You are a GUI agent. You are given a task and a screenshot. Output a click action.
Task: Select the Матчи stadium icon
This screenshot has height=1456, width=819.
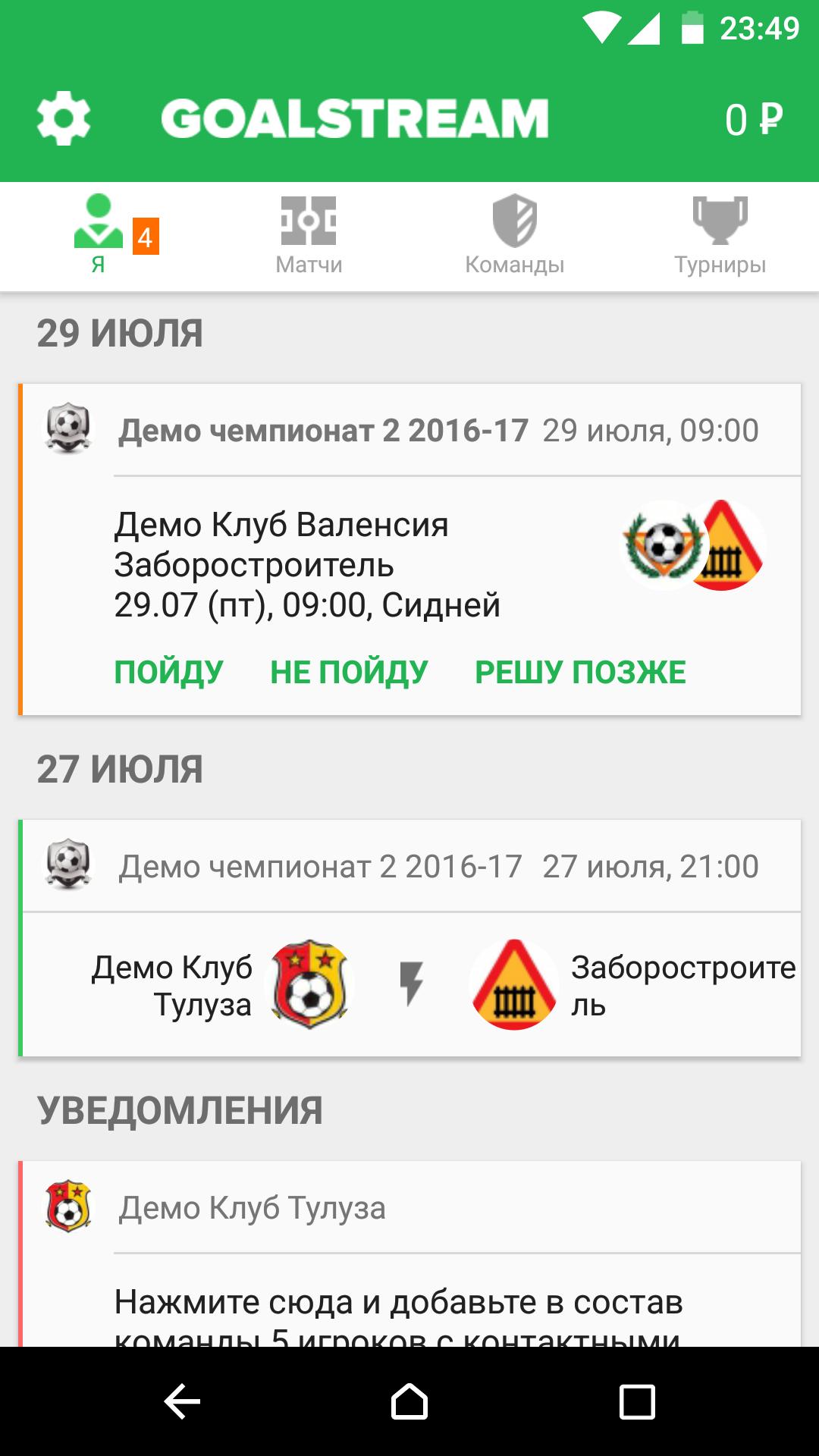307,220
